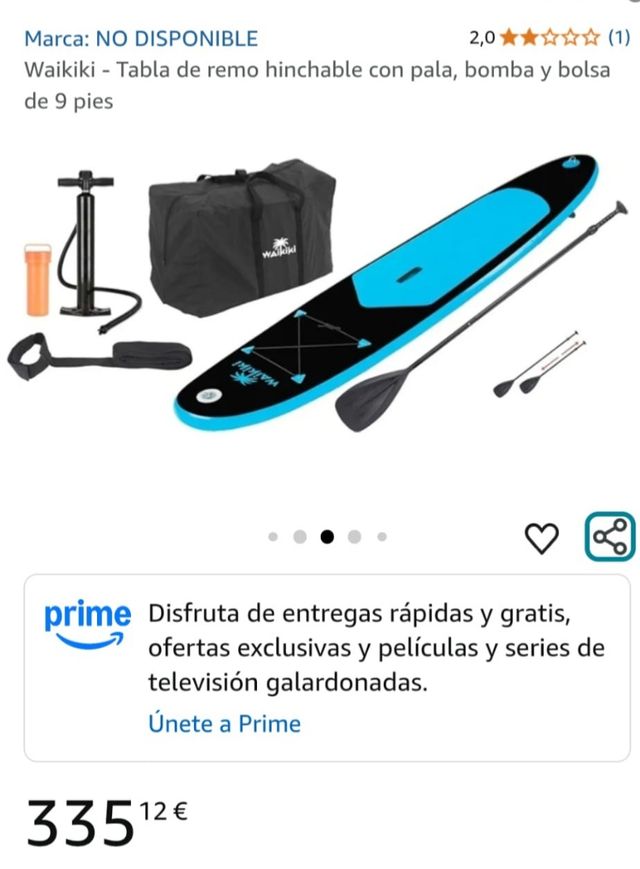Add product to wish list heart
The height and width of the screenshot is (869, 640).
click(x=541, y=538)
